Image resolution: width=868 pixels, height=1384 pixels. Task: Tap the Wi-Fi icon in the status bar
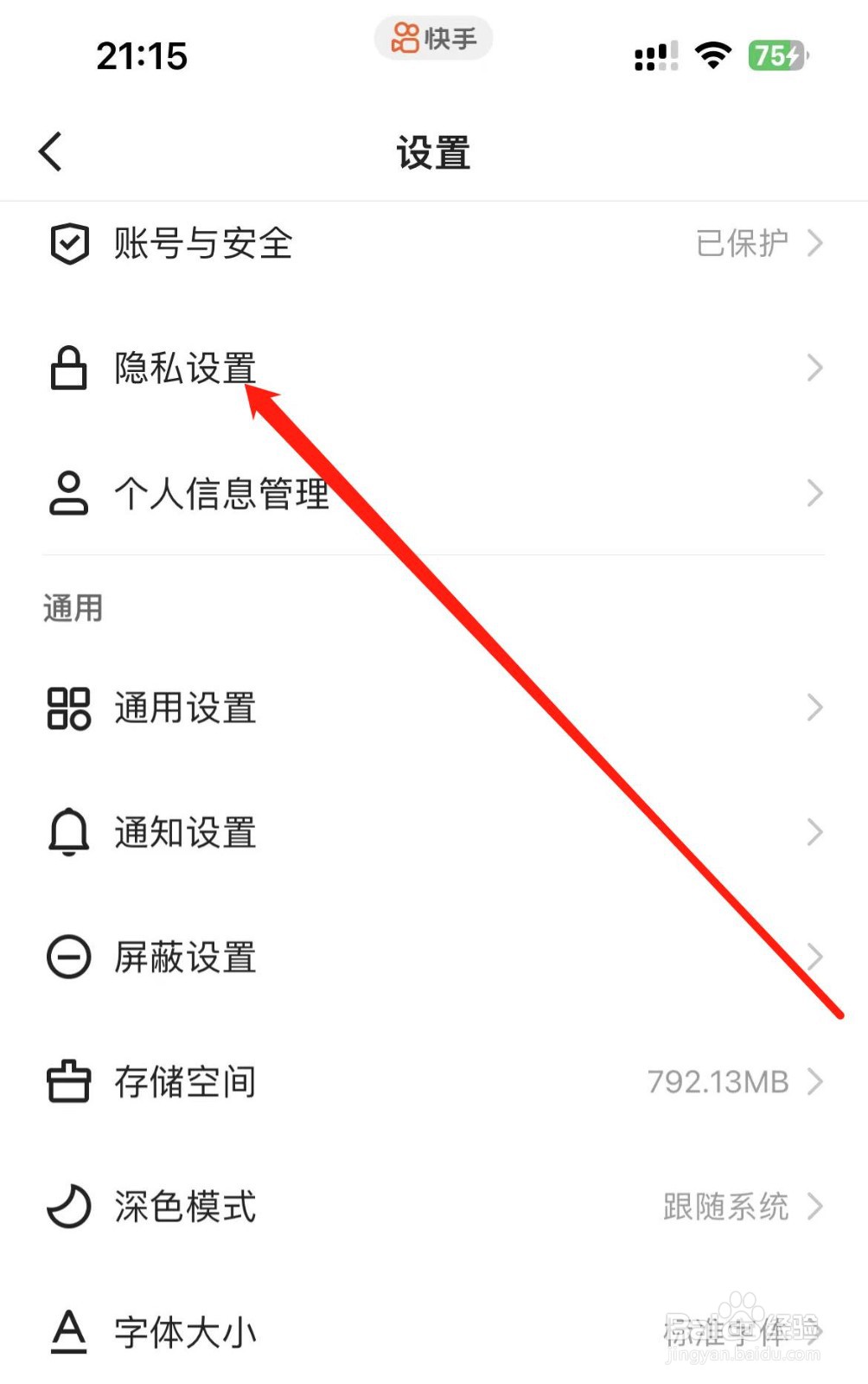point(712,54)
